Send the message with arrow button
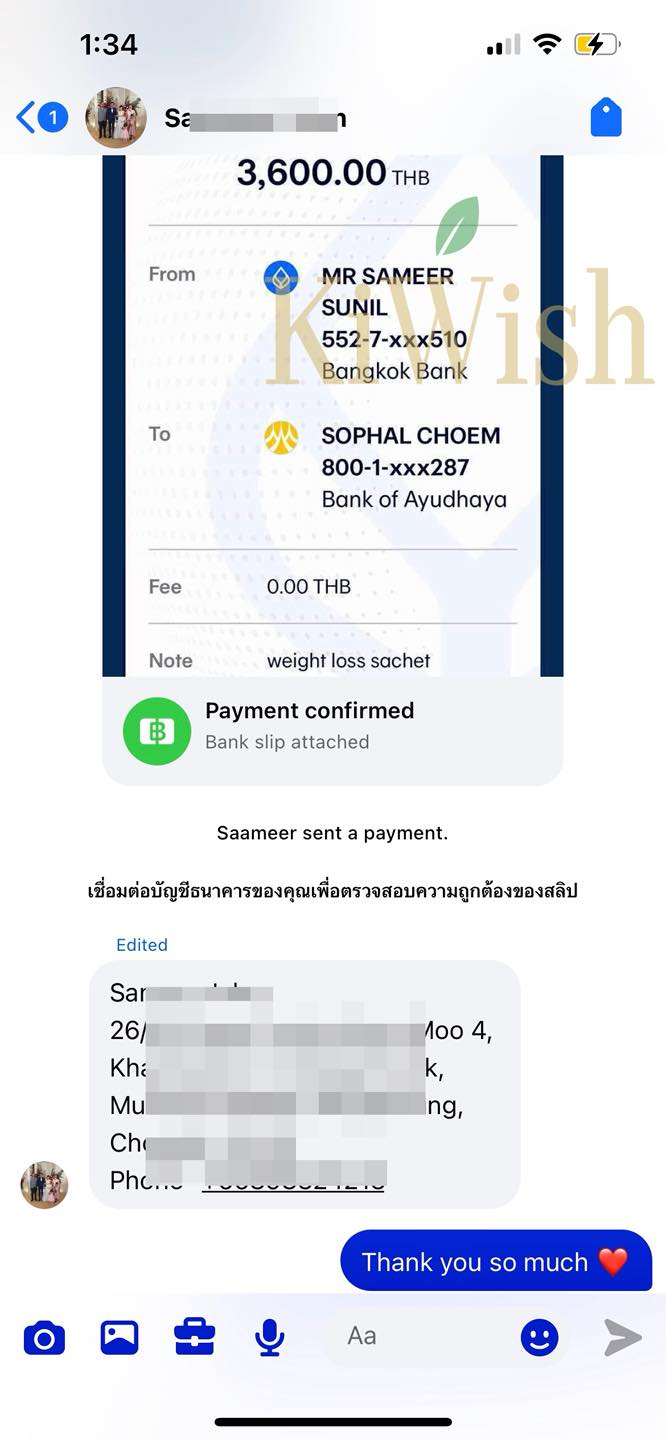Viewport: 666px width, 1440px height. tap(621, 1337)
